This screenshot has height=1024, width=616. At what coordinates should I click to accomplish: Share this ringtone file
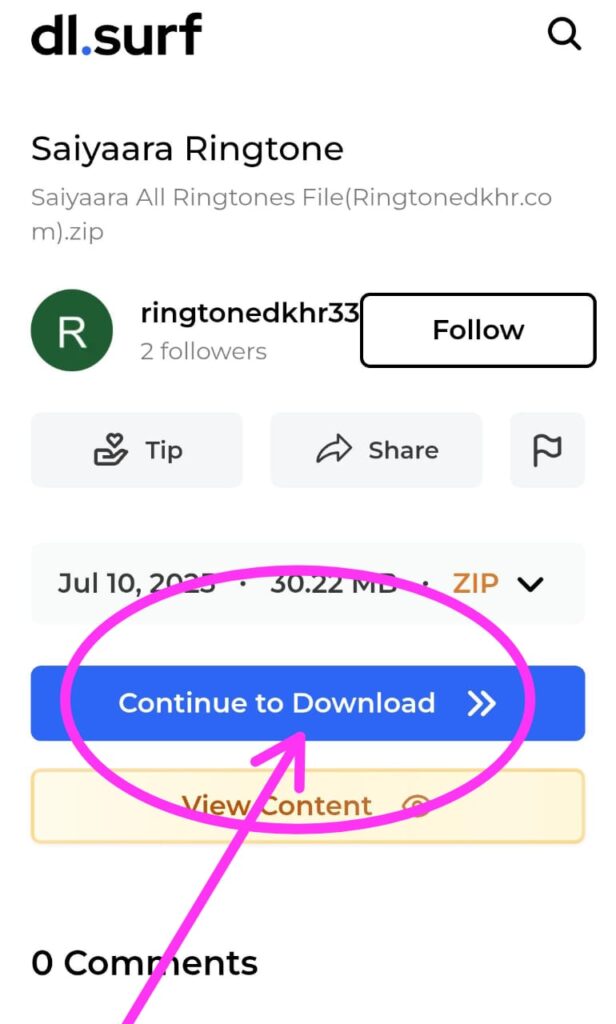point(376,450)
